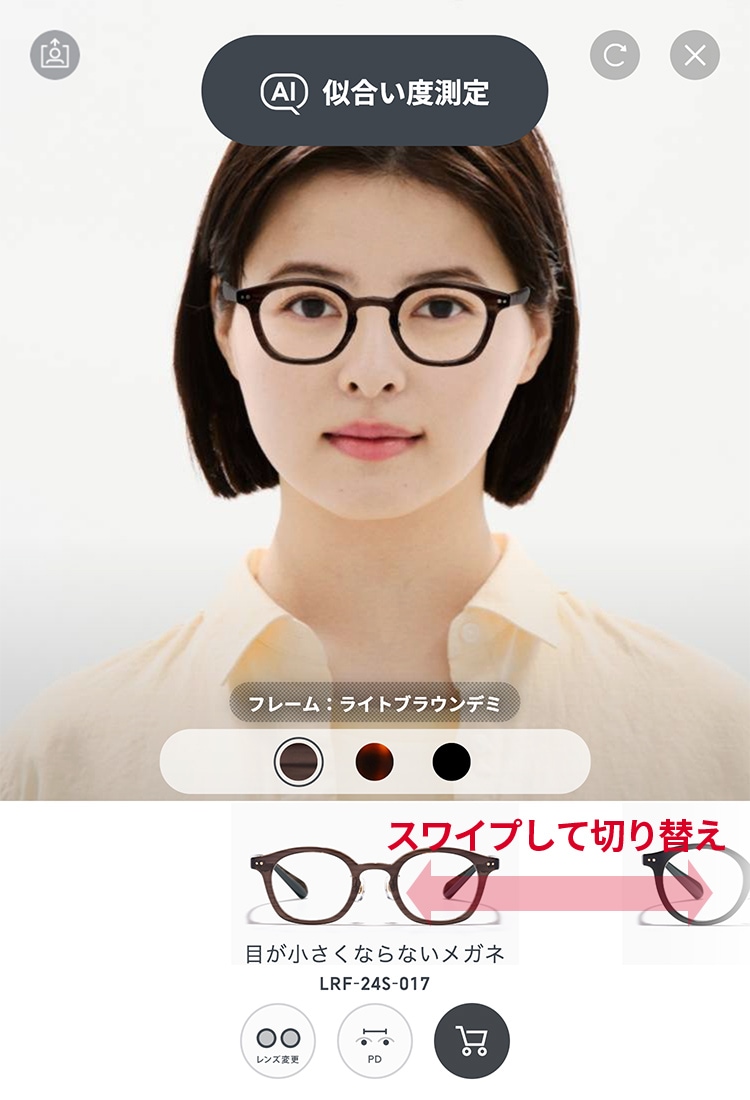Viewport: 750px width, 1100px height.
Task: Open the PD measurement button
Action: [x=375, y=1041]
